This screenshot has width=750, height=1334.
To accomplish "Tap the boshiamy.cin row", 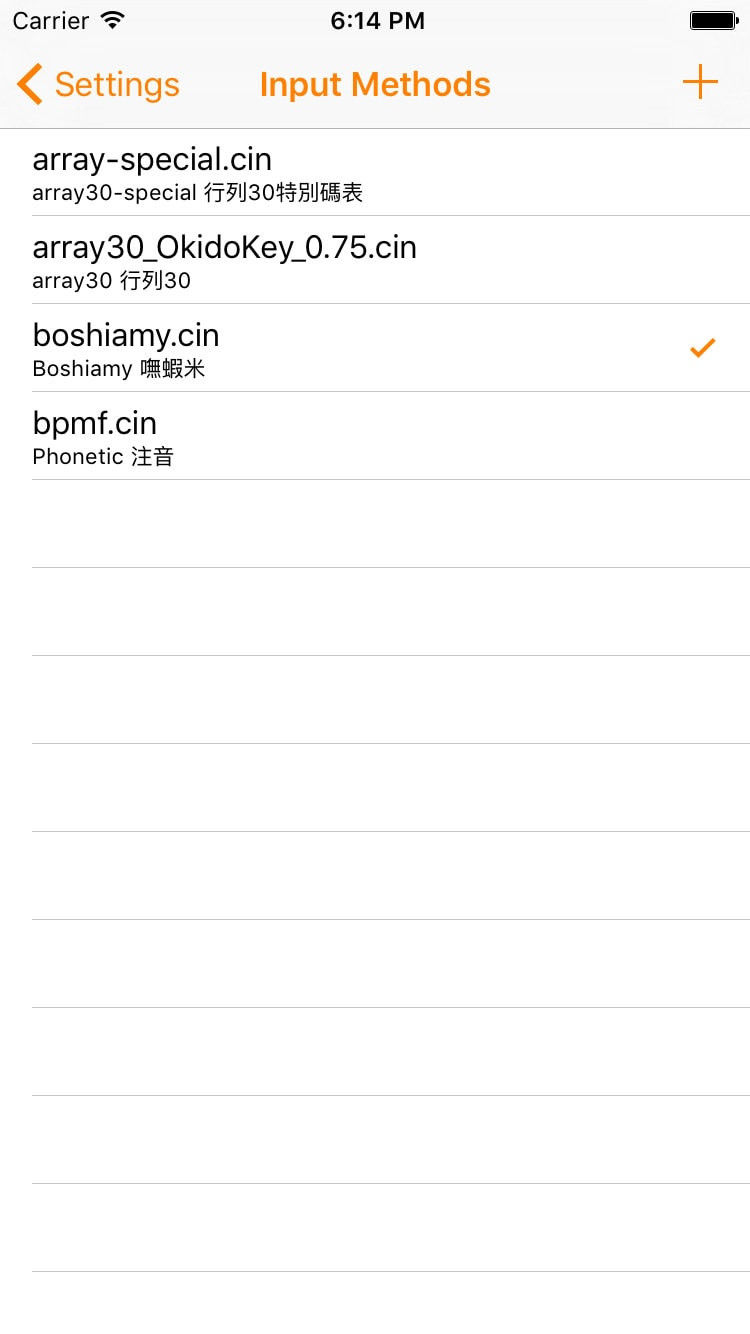I will pyautogui.click(x=375, y=348).
